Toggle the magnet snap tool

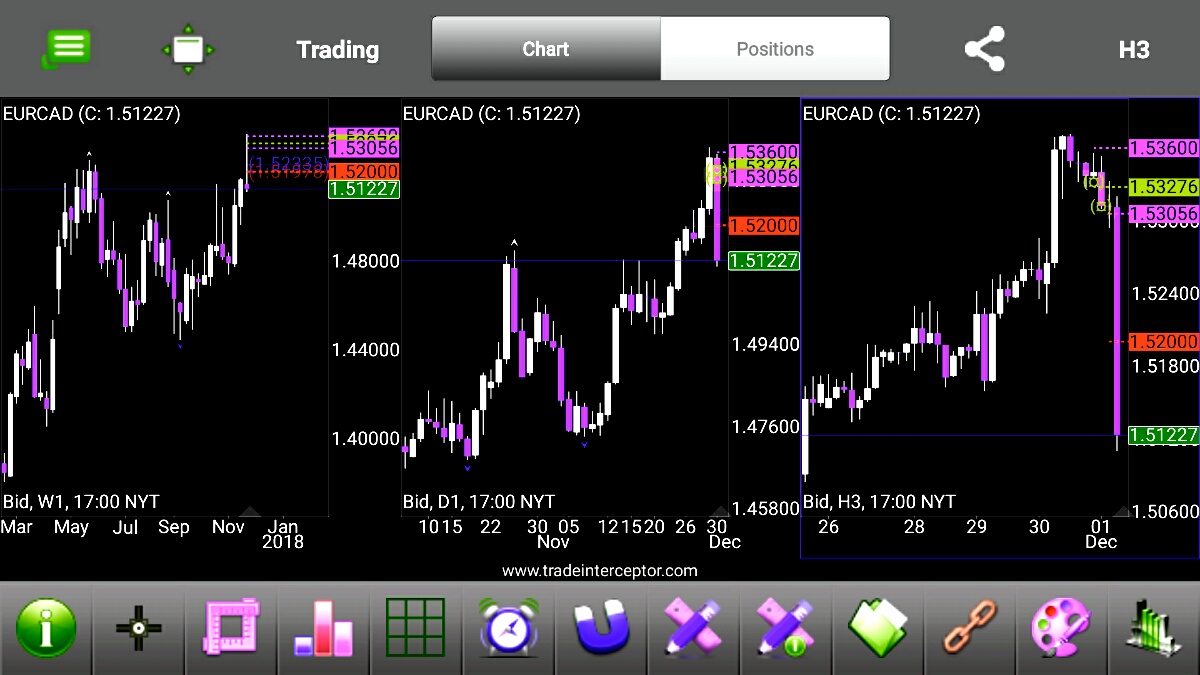point(601,629)
